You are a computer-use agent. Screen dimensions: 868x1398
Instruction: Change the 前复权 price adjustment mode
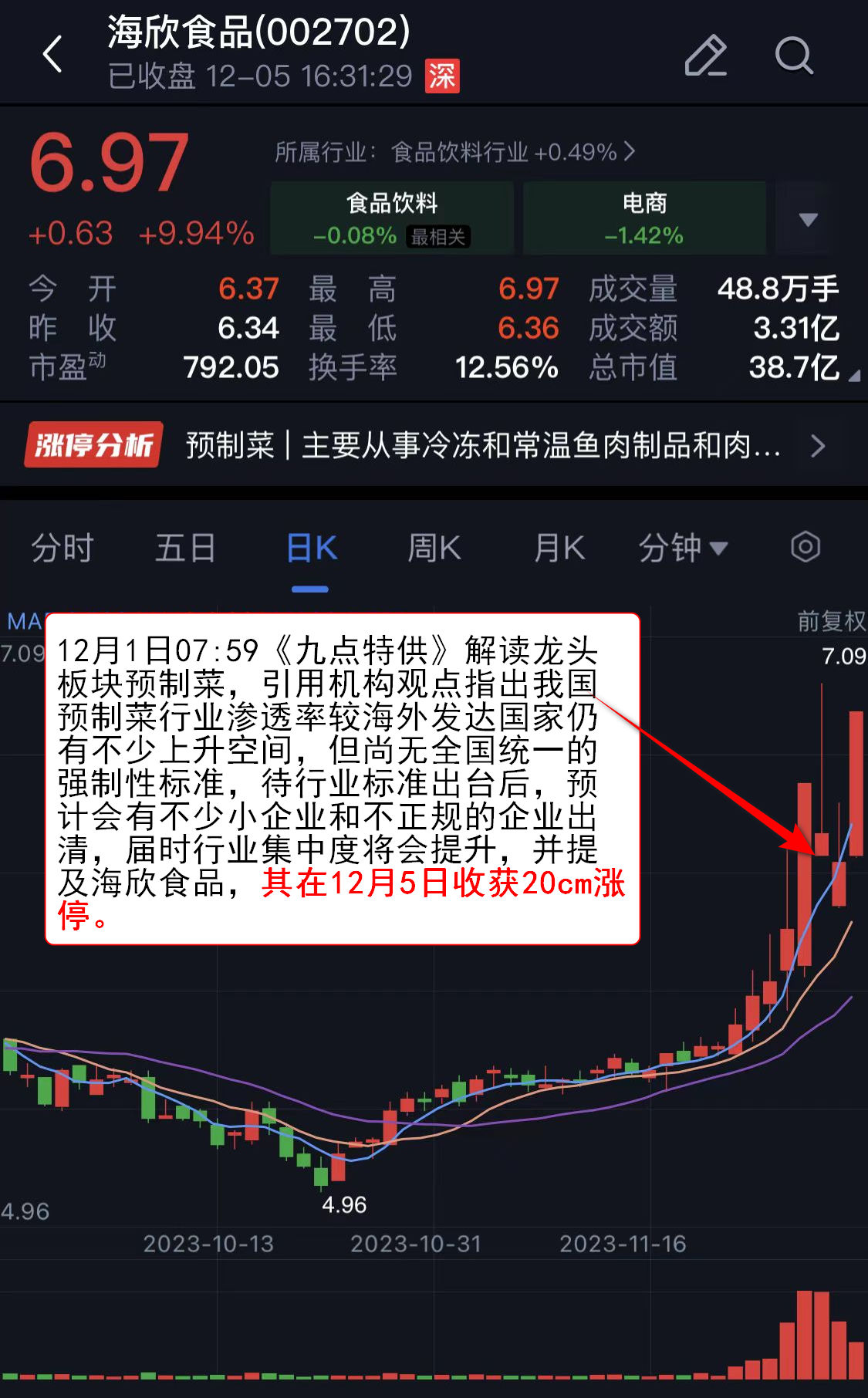[x=831, y=620]
